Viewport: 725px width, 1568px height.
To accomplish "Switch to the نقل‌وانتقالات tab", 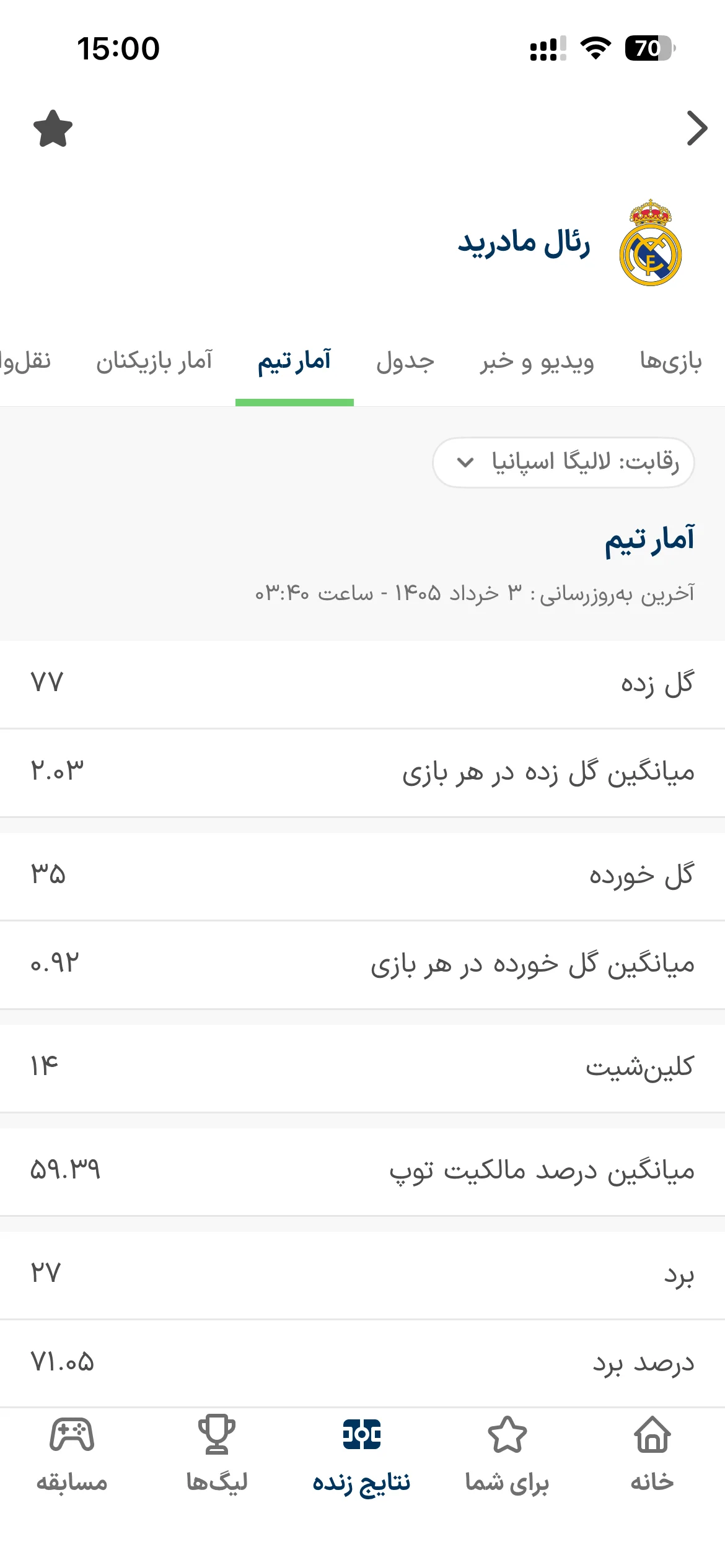I will point(25,361).
